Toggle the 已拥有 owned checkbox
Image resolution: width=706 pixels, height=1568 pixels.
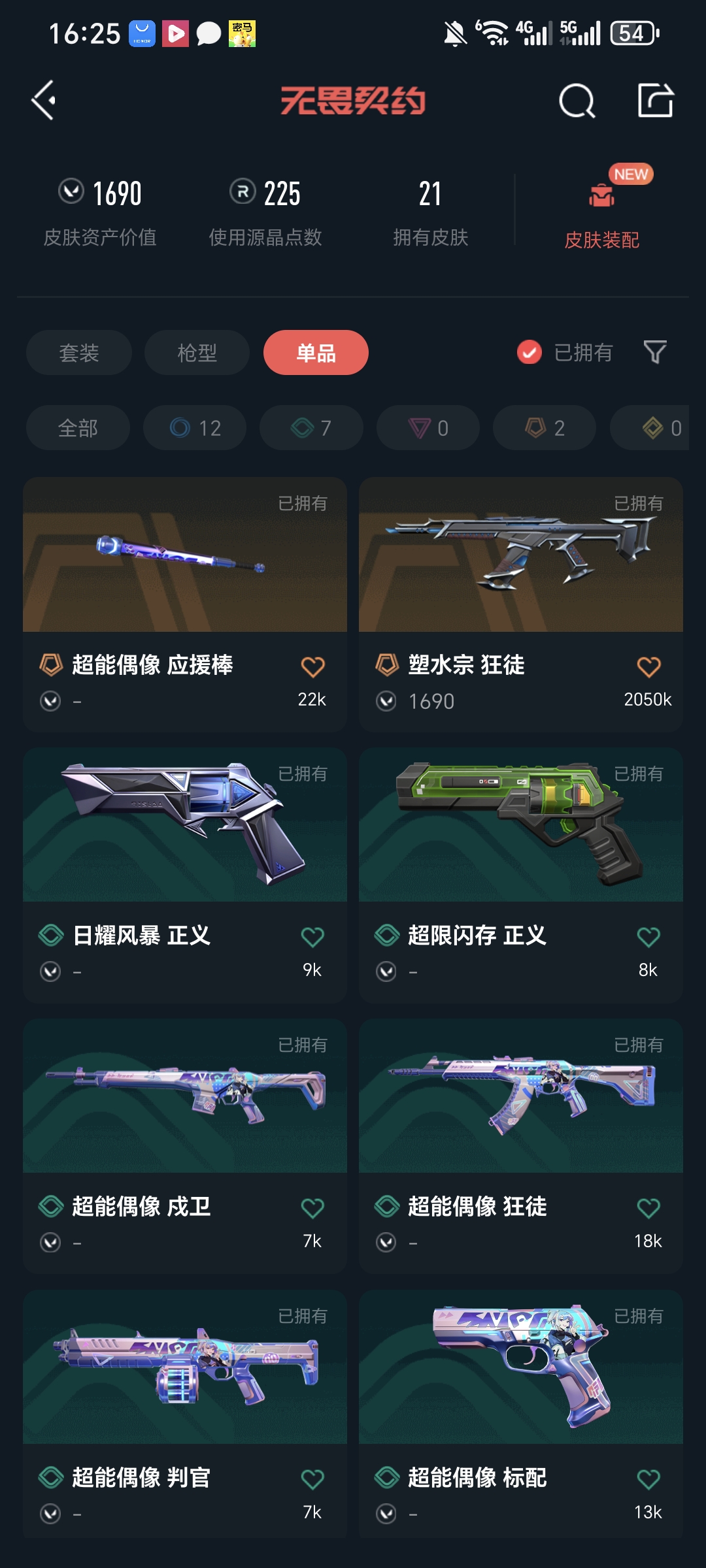click(x=529, y=353)
